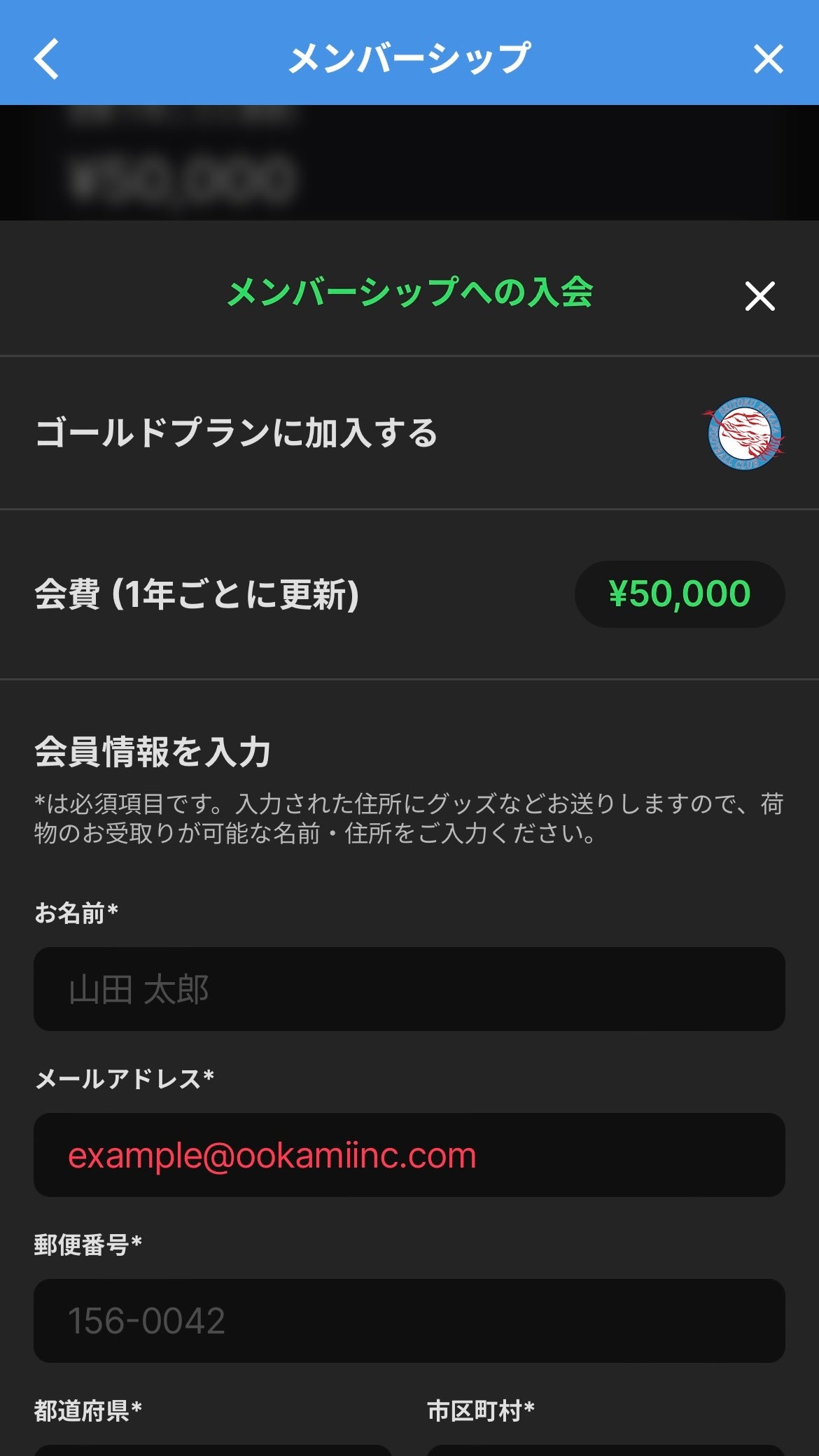Tap the お名前 name field
Viewport: 819px width, 1456px height.
(x=409, y=988)
